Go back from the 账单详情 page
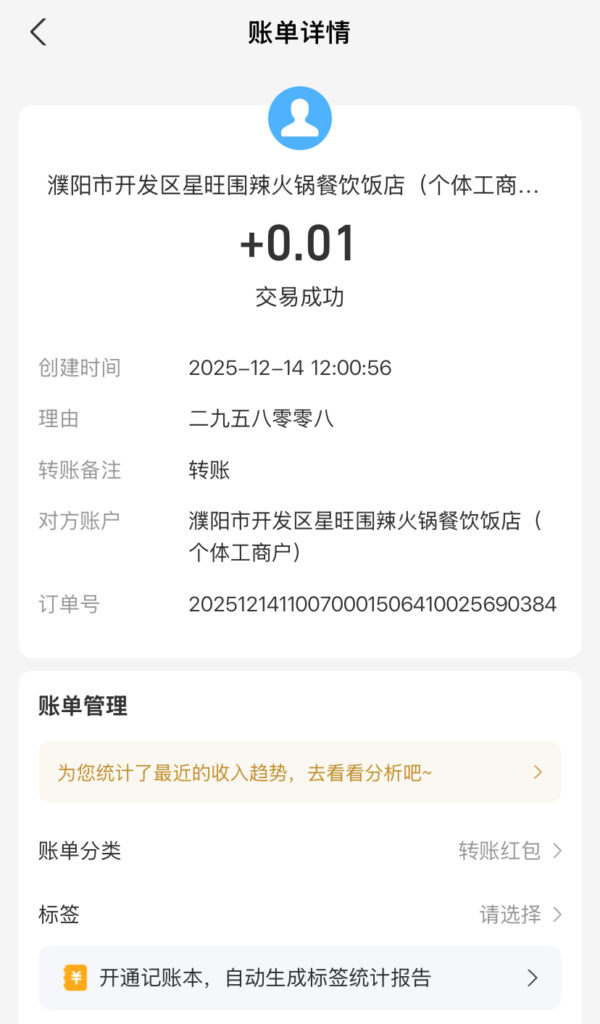This screenshot has width=600, height=1024. coord(38,32)
